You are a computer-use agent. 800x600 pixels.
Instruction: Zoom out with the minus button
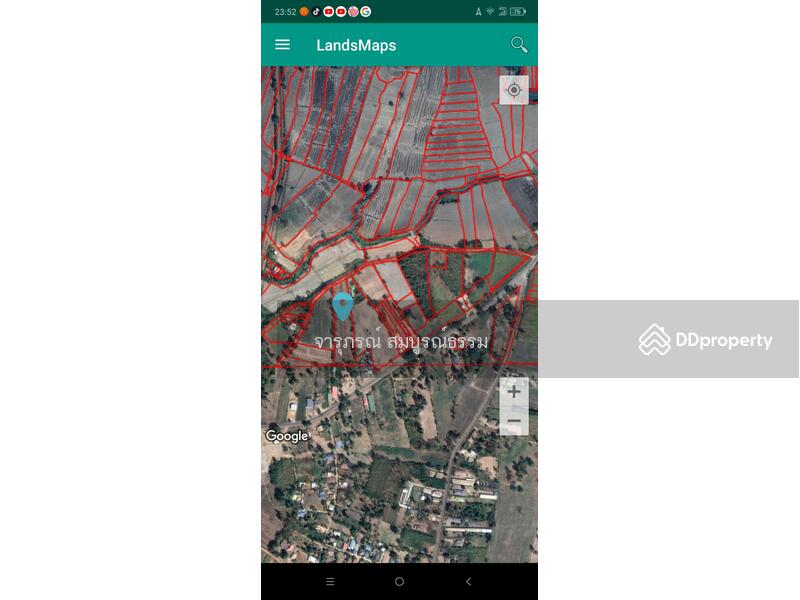(514, 421)
